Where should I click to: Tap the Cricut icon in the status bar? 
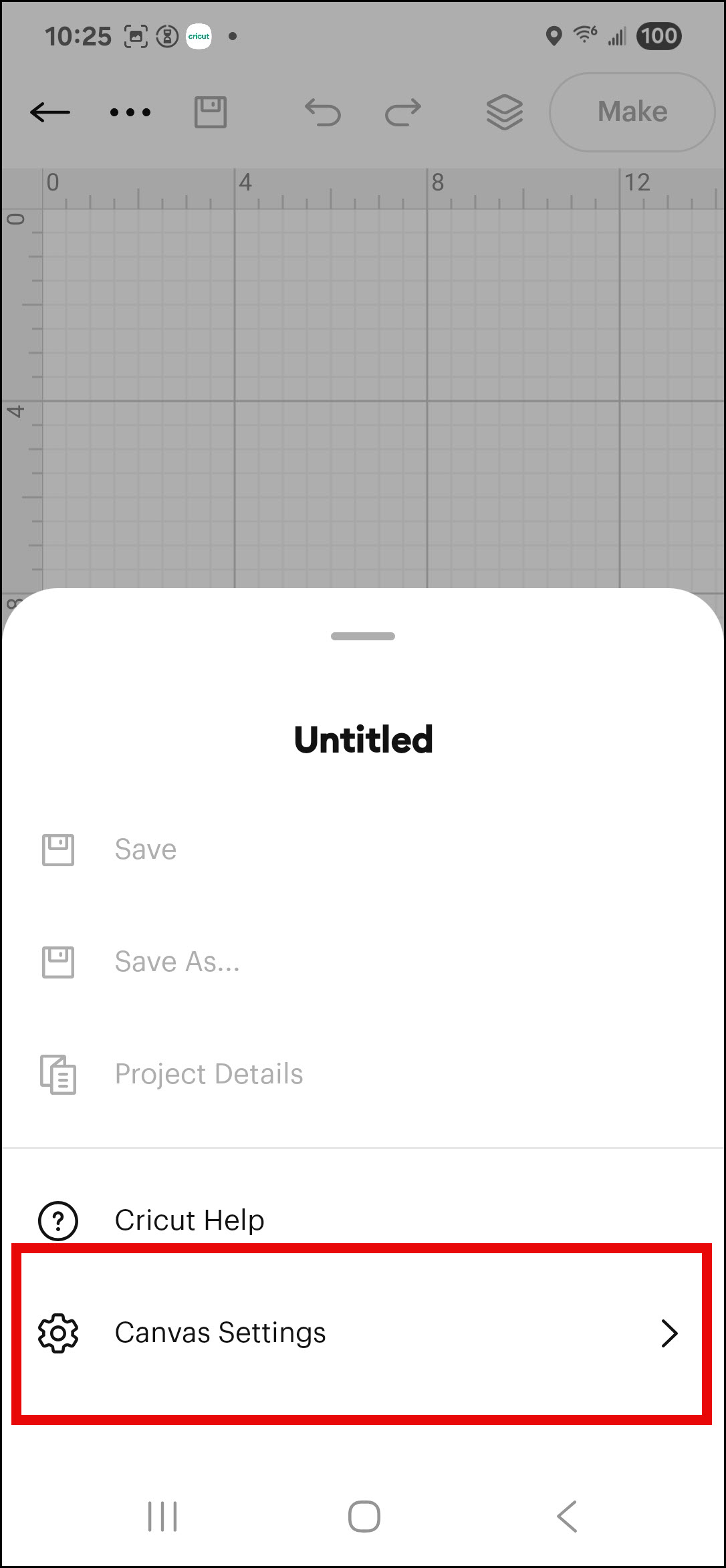[x=199, y=36]
